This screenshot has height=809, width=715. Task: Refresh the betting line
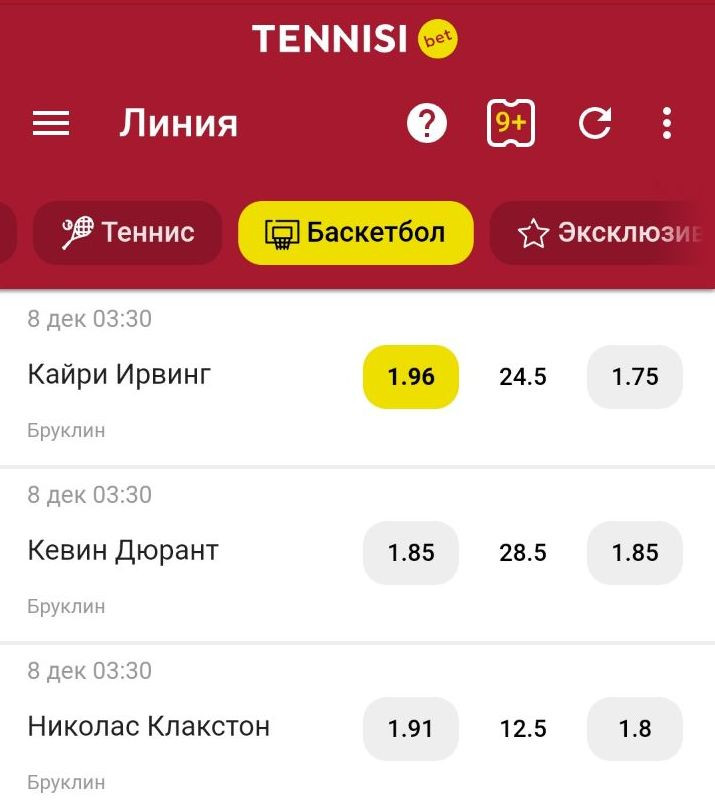pyautogui.click(x=595, y=124)
